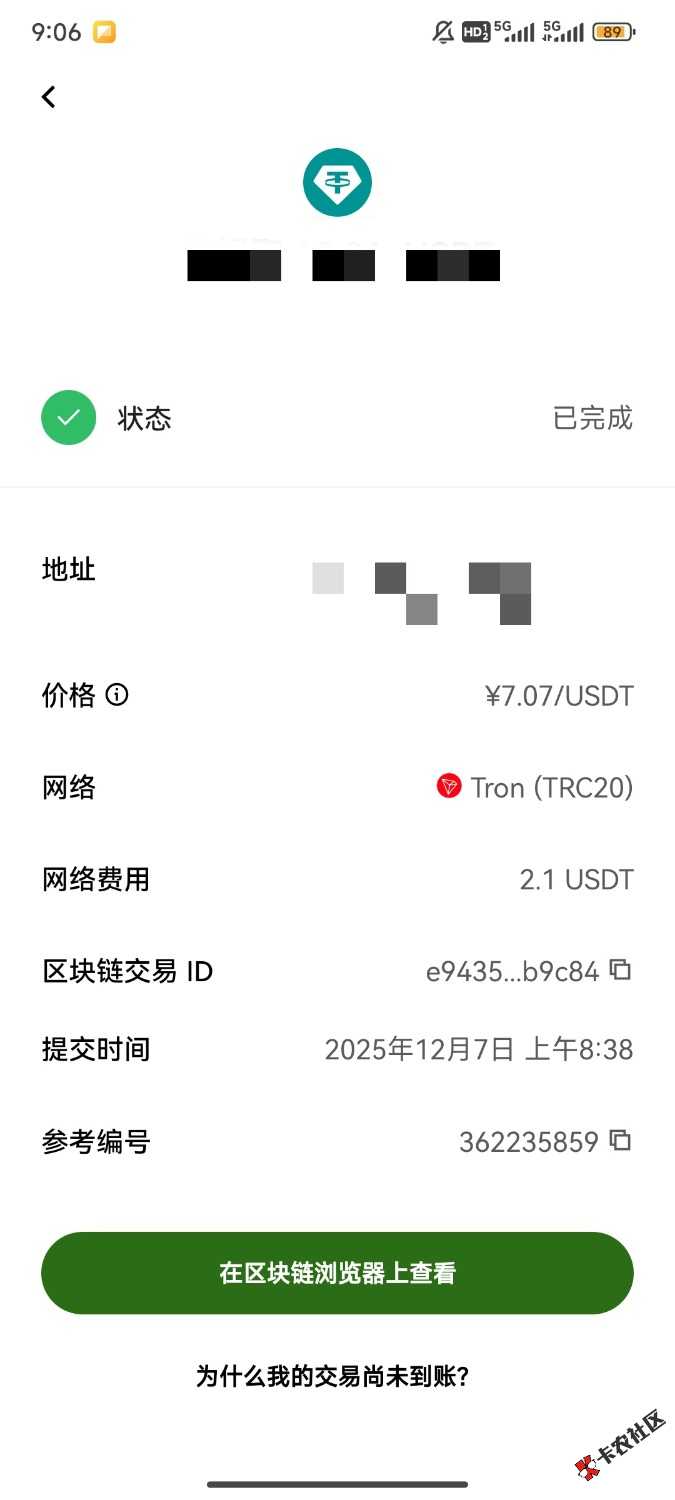675x1500 pixels.
Task: Open 在区块链浏览器上查看 button
Action: pyautogui.click(x=337, y=1273)
